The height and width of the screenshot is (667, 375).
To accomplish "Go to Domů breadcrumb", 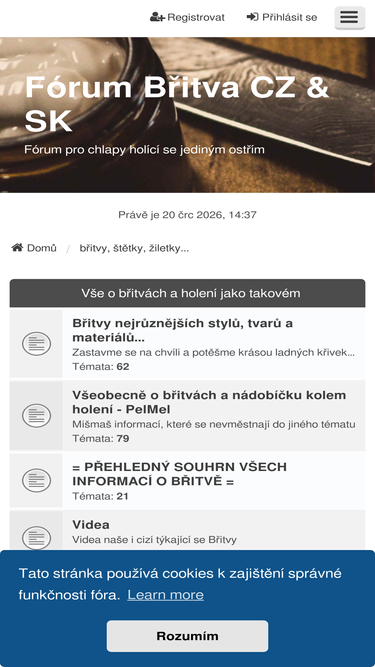I will point(34,248).
